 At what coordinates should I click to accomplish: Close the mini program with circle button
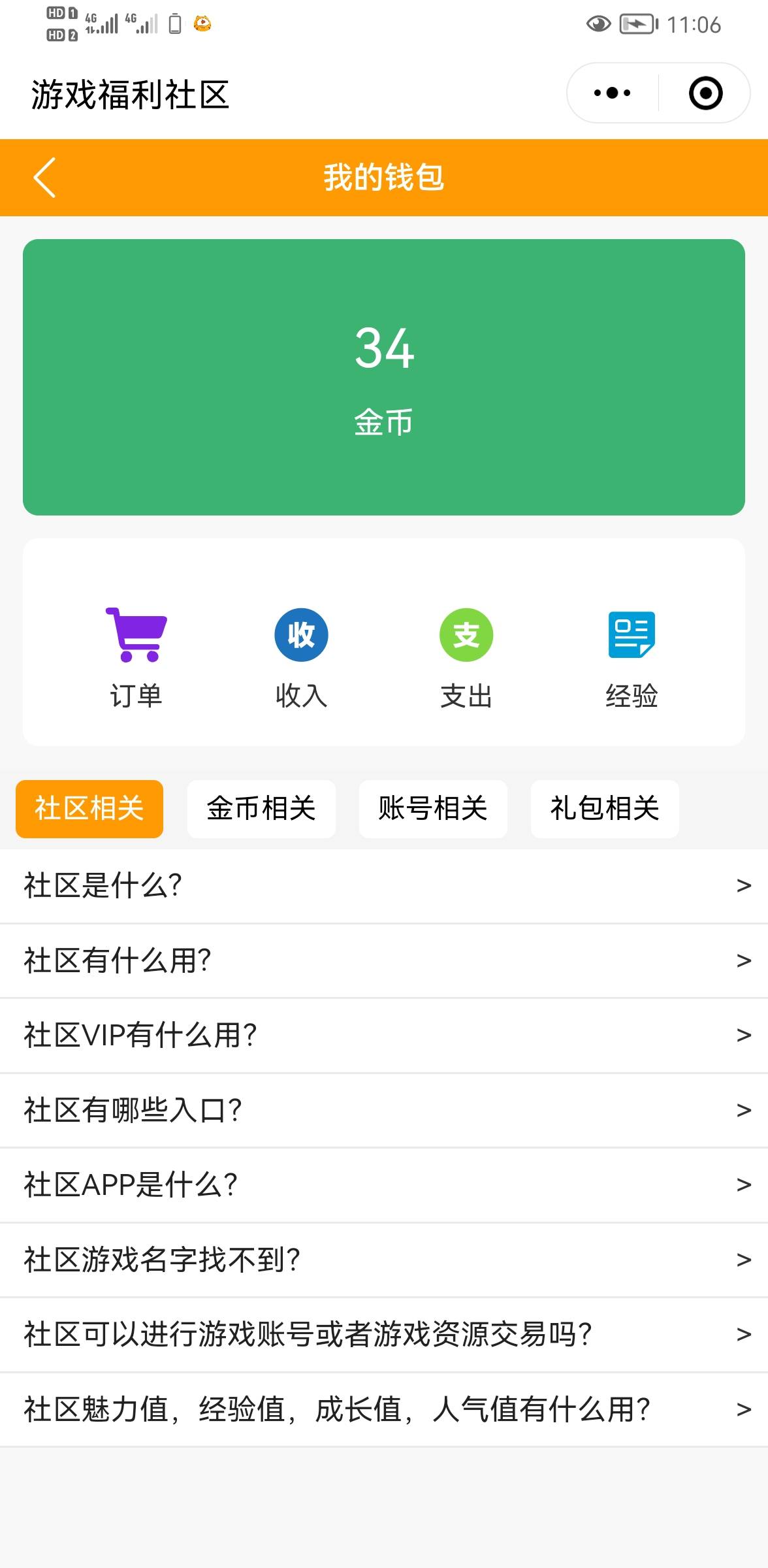[705, 93]
